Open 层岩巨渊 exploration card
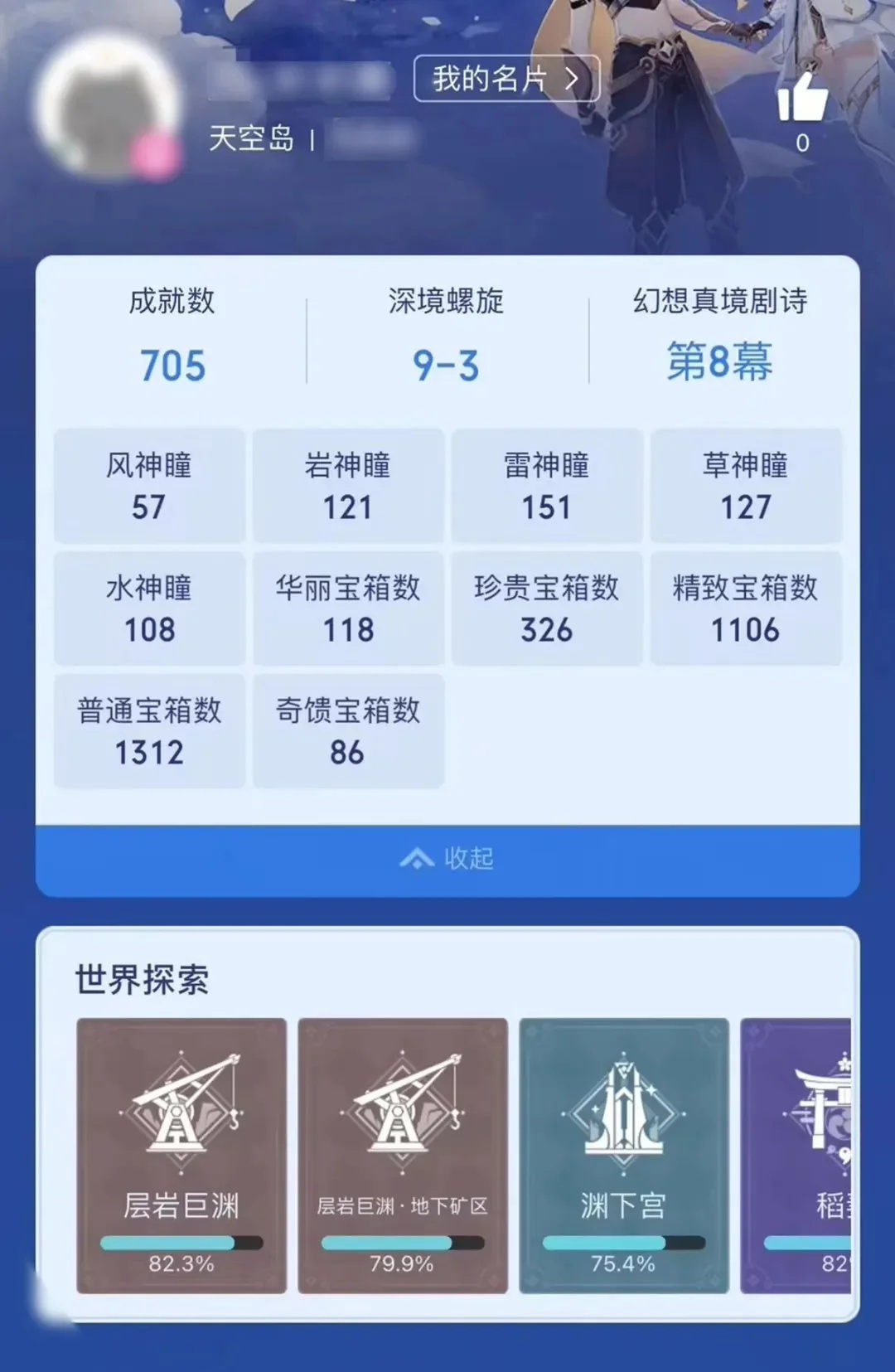Screen dimensions: 895x1372 (x=181, y=1155)
